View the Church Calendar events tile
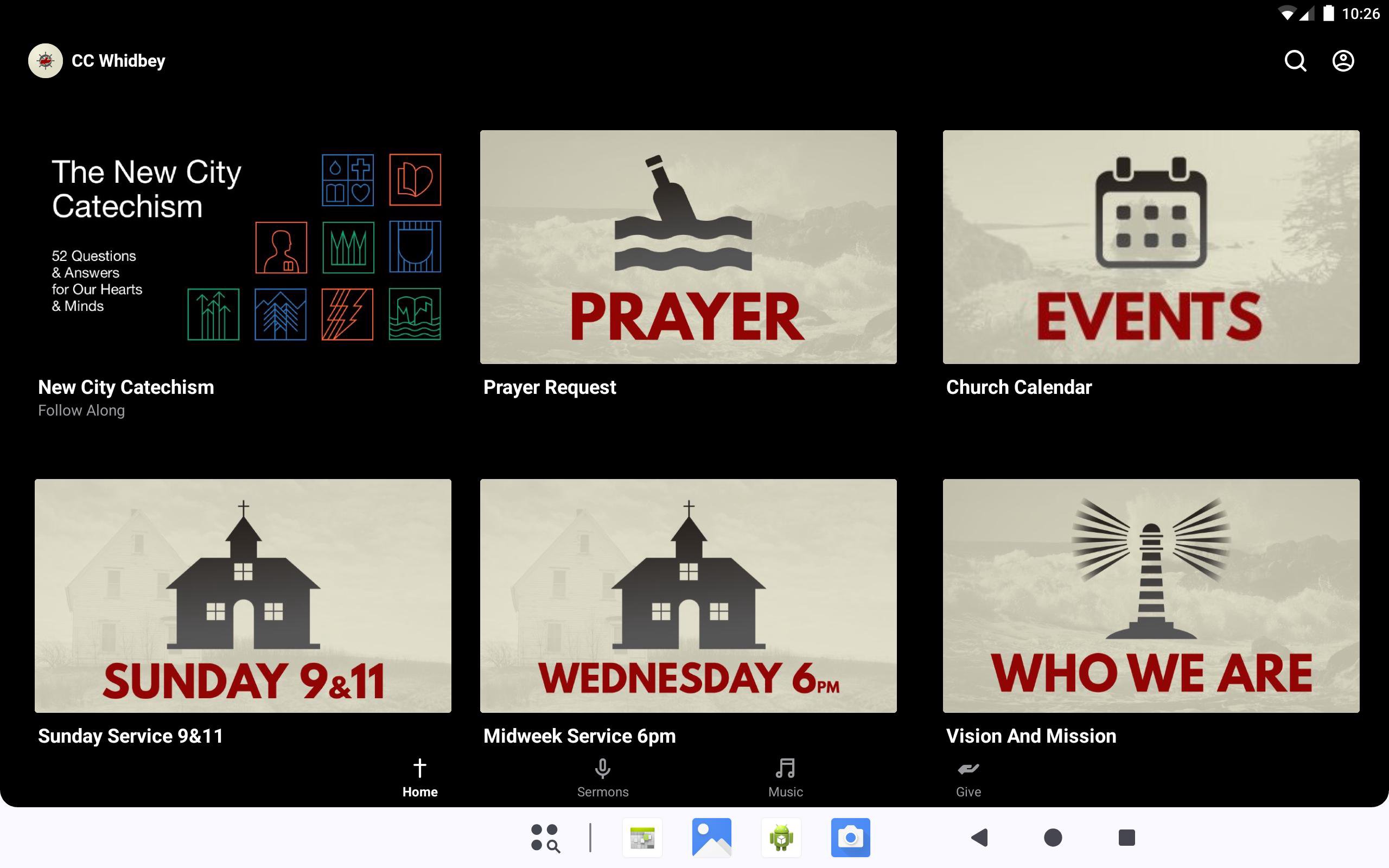1389x868 pixels. pos(1151,247)
